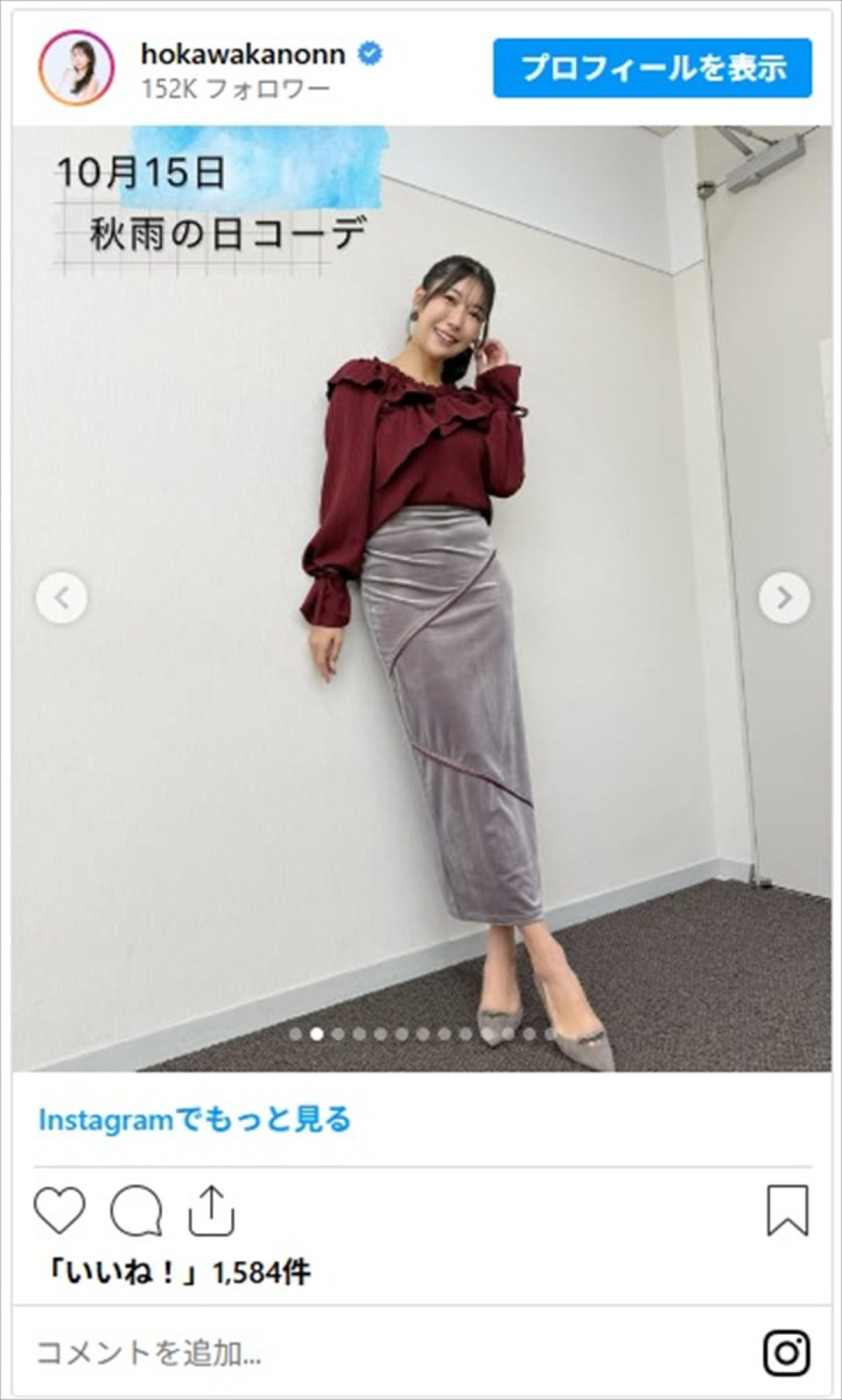Tap the プロフィールを表示 button
The width and height of the screenshot is (842, 1400).
(652, 68)
